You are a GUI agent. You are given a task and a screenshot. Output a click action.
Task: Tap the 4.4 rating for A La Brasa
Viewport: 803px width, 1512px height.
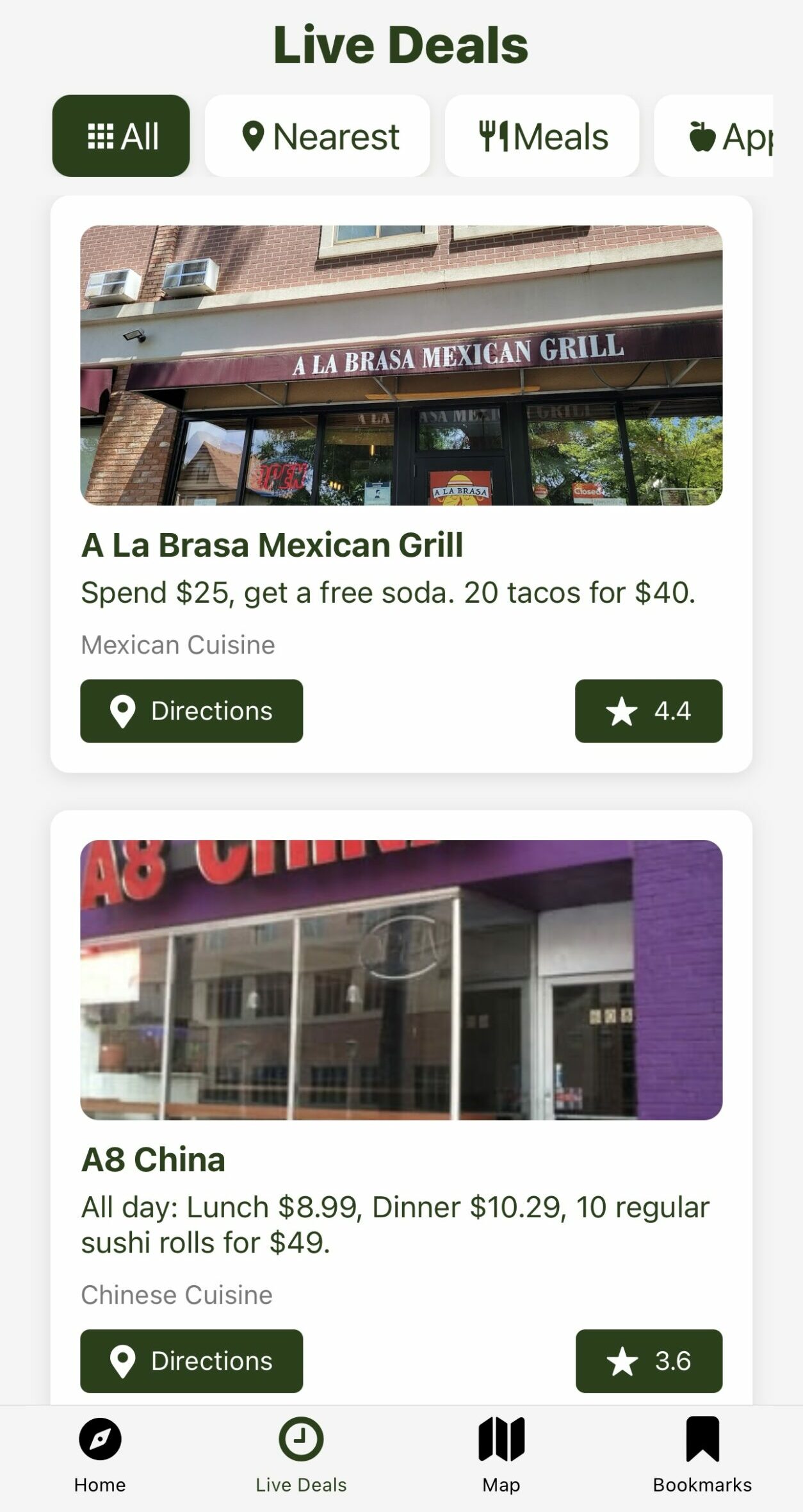[648, 711]
